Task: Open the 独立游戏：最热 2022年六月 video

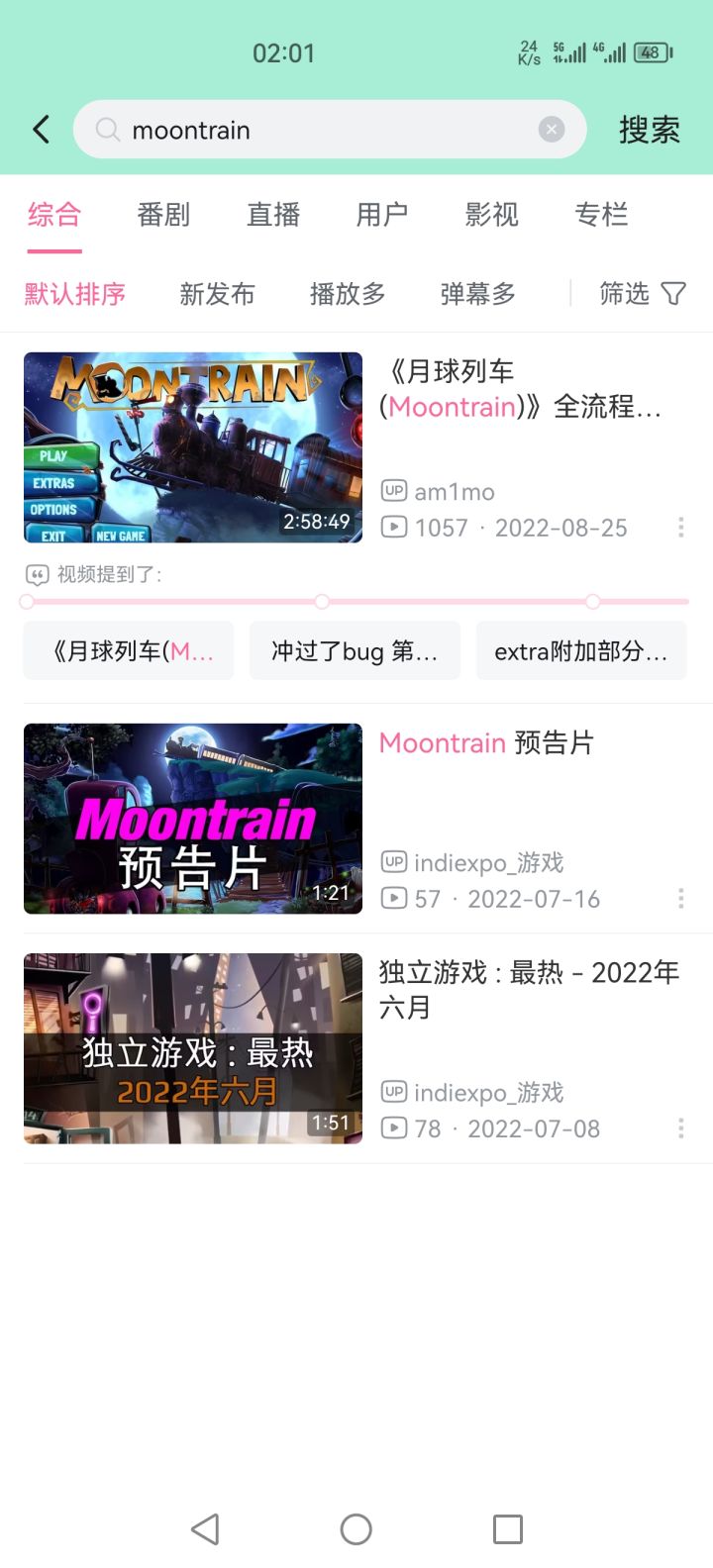Action: tap(193, 1048)
